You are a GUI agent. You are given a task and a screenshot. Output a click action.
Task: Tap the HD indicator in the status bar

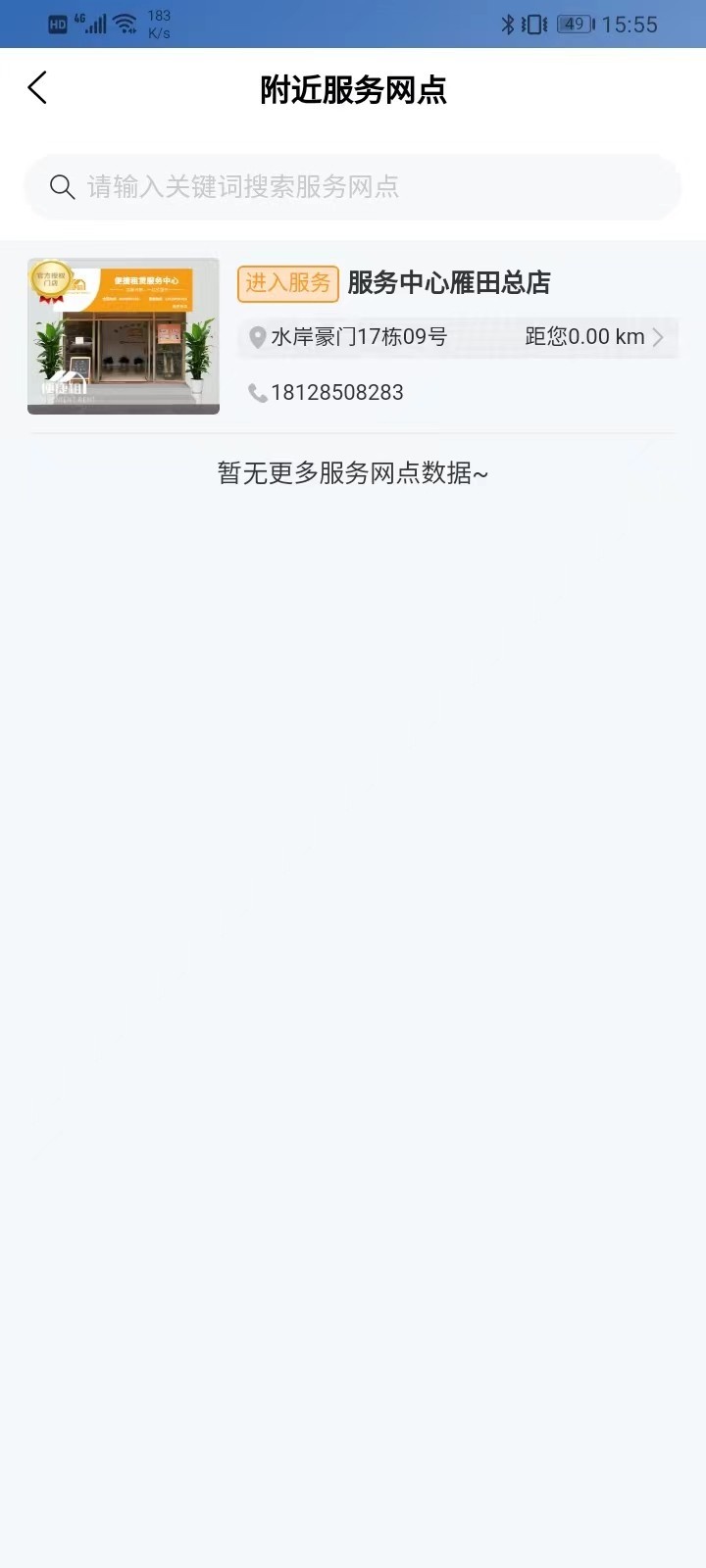(x=57, y=24)
